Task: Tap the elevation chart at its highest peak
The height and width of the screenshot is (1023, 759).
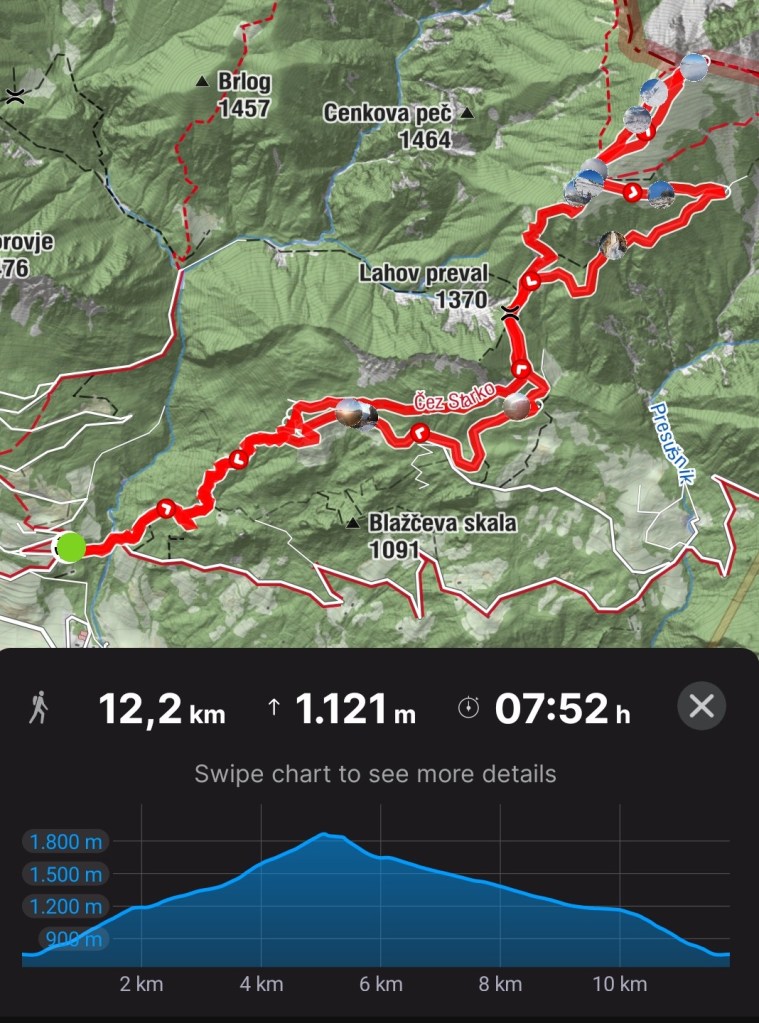Action: (324, 835)
